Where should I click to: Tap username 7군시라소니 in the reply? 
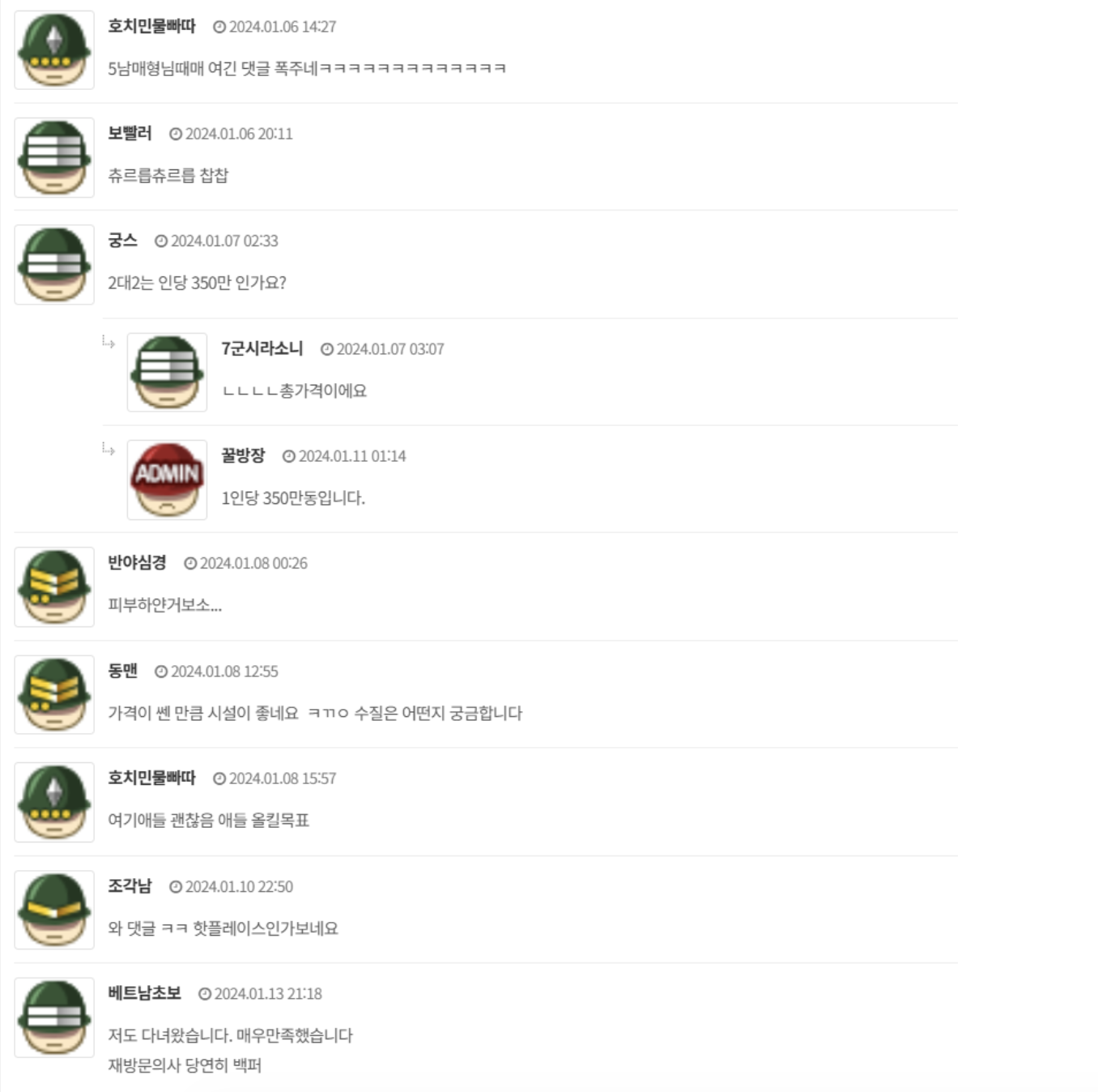262,348
